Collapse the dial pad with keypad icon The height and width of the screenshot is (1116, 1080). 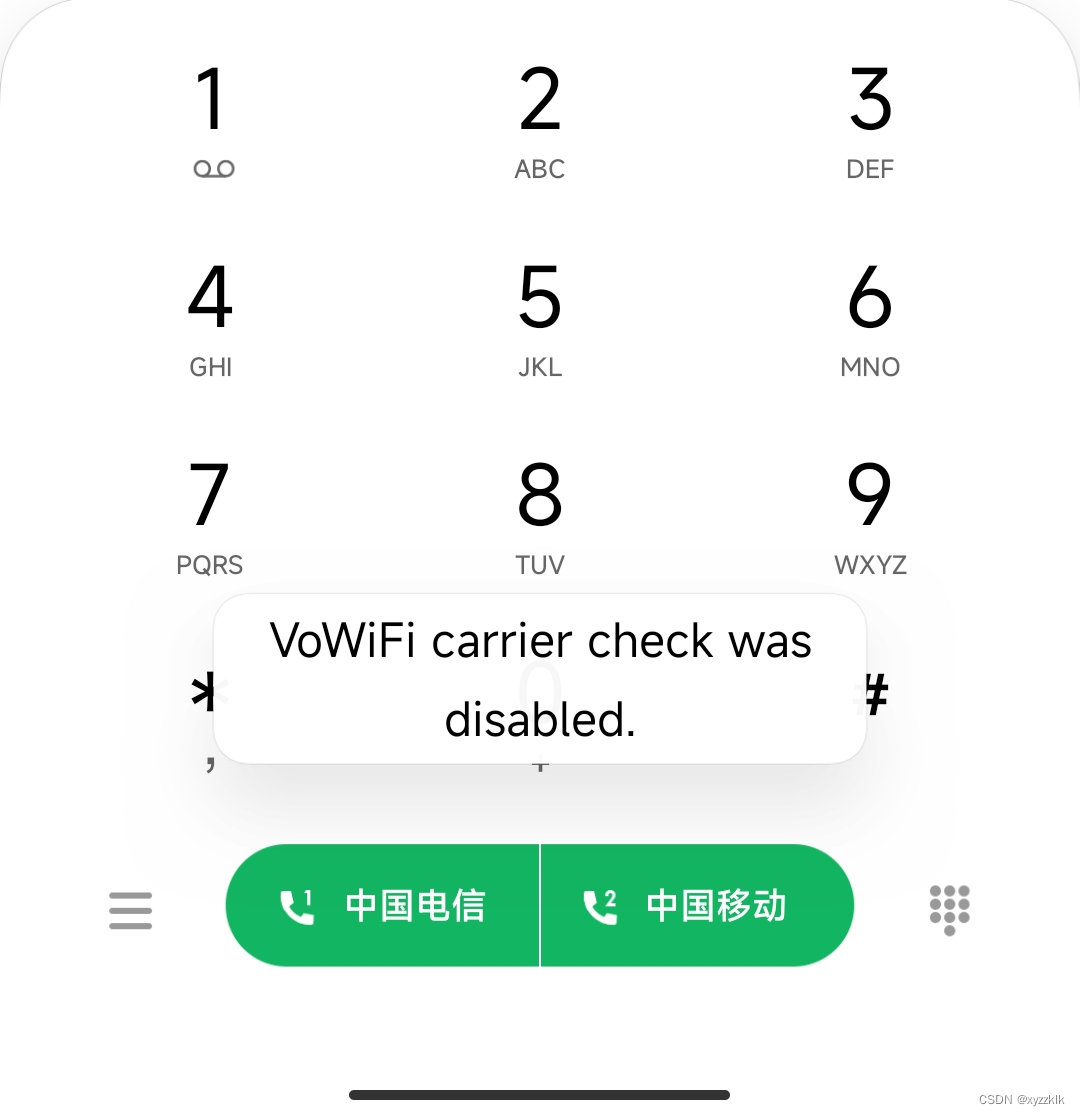pos(949,909)
